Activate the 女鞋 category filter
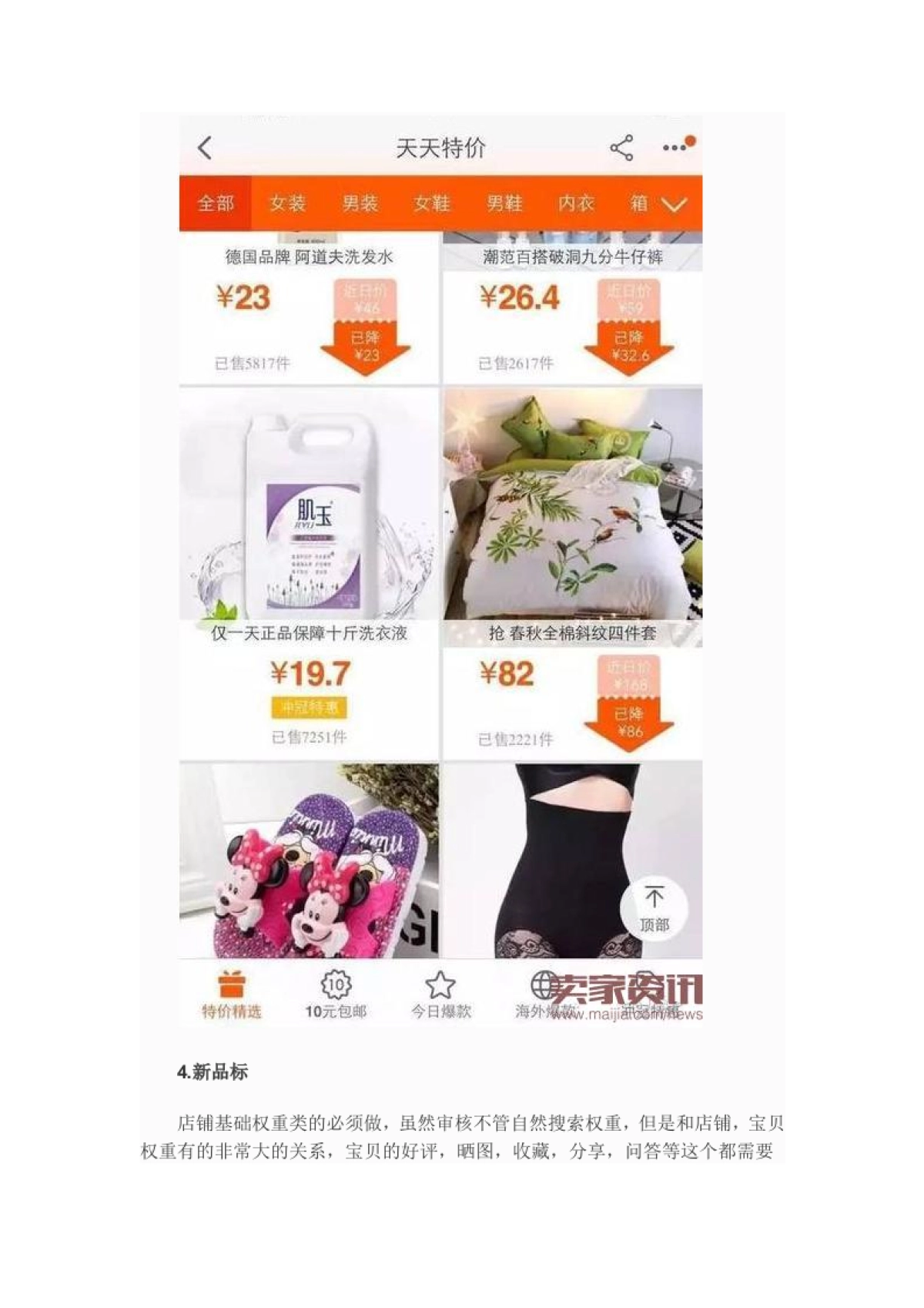This screenshot has width=924, height=1308. click(432, 203)
